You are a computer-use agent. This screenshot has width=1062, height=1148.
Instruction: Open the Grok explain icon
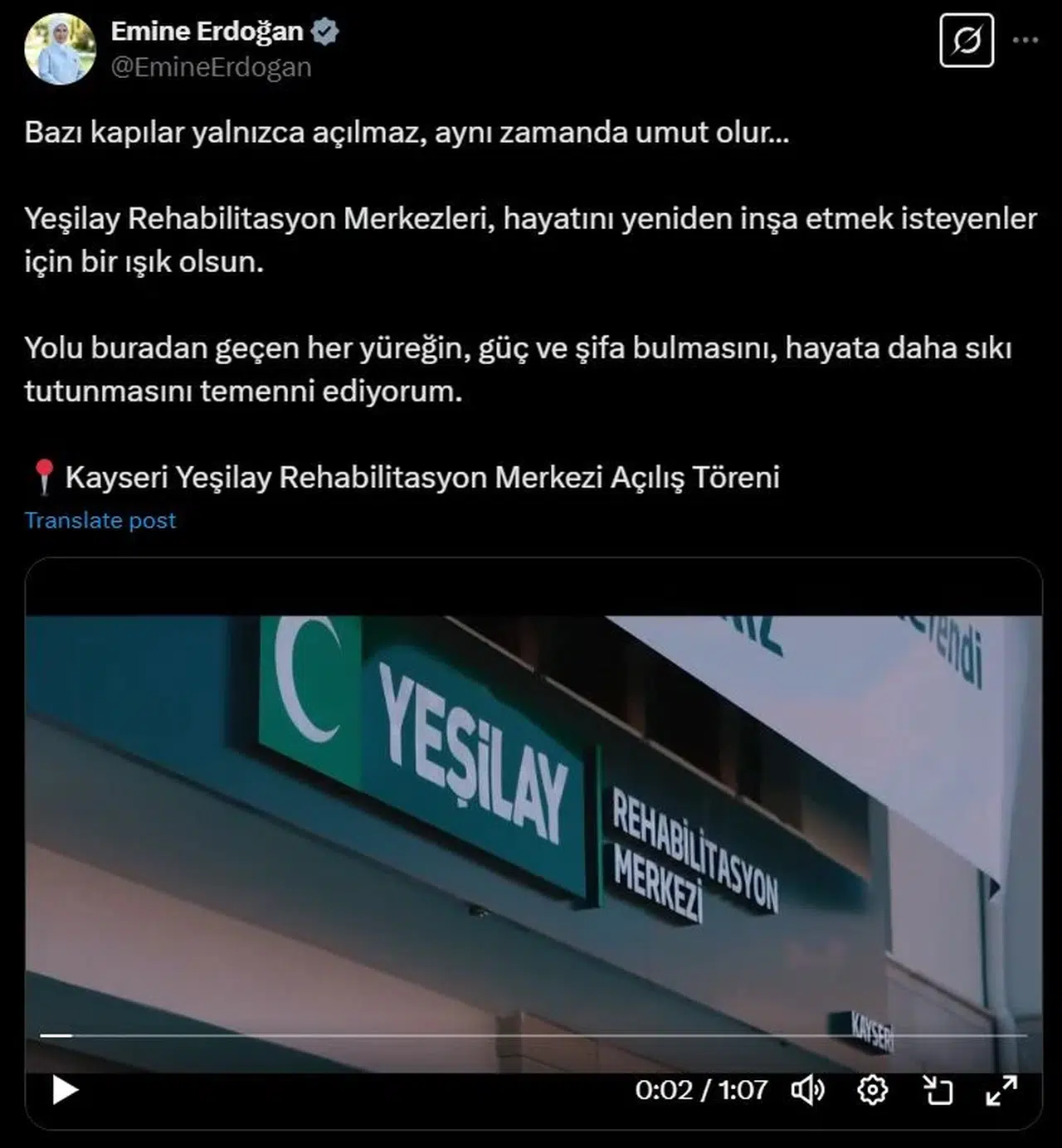[967, 40]
